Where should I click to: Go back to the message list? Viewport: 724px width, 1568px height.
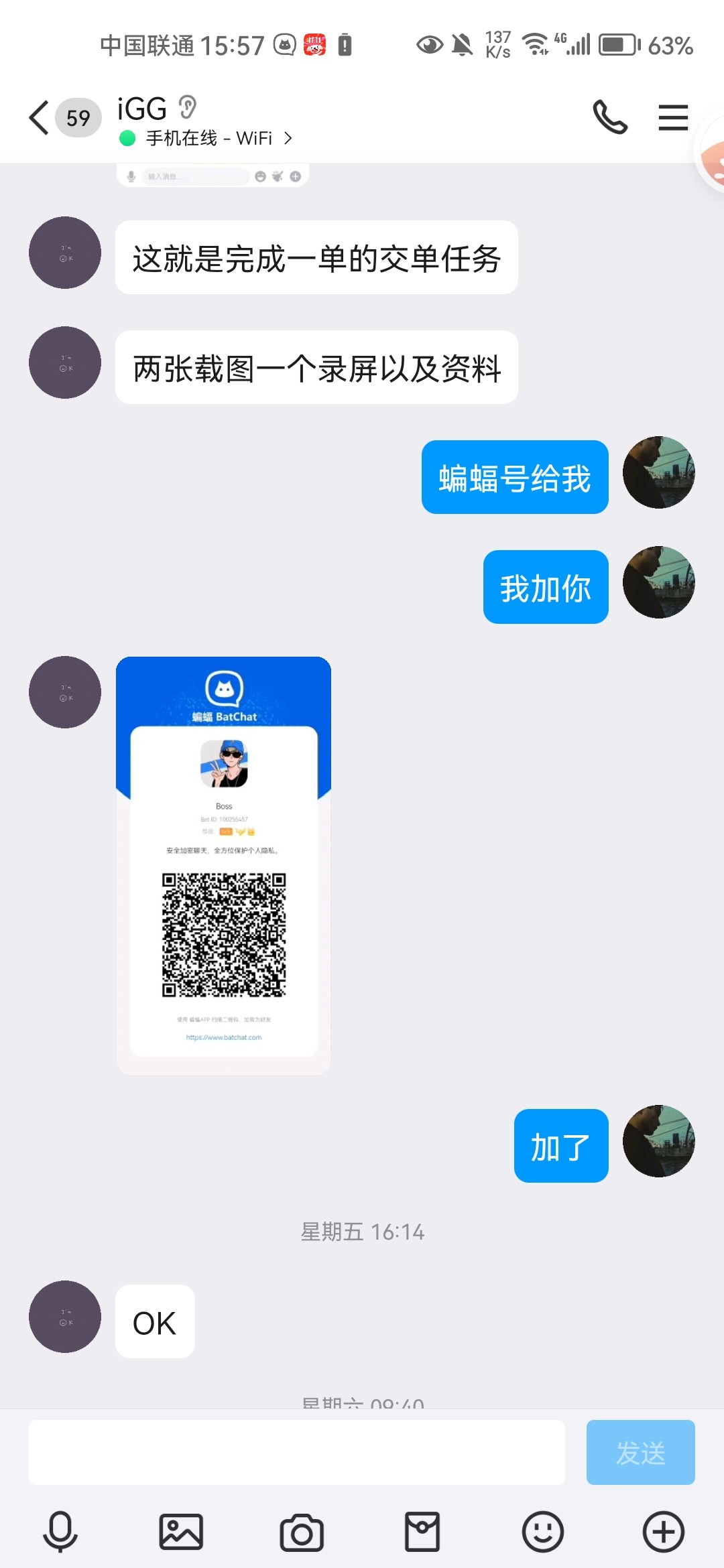40,118
